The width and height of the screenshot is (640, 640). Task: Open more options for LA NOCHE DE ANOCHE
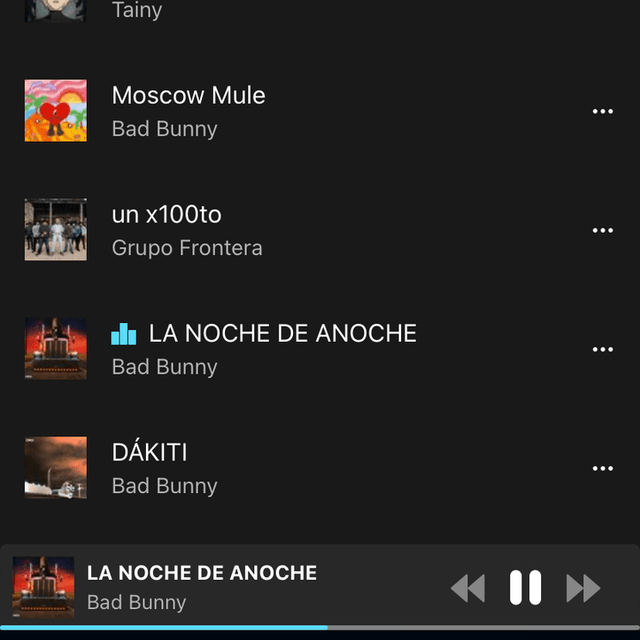click(x=602, y=349)
